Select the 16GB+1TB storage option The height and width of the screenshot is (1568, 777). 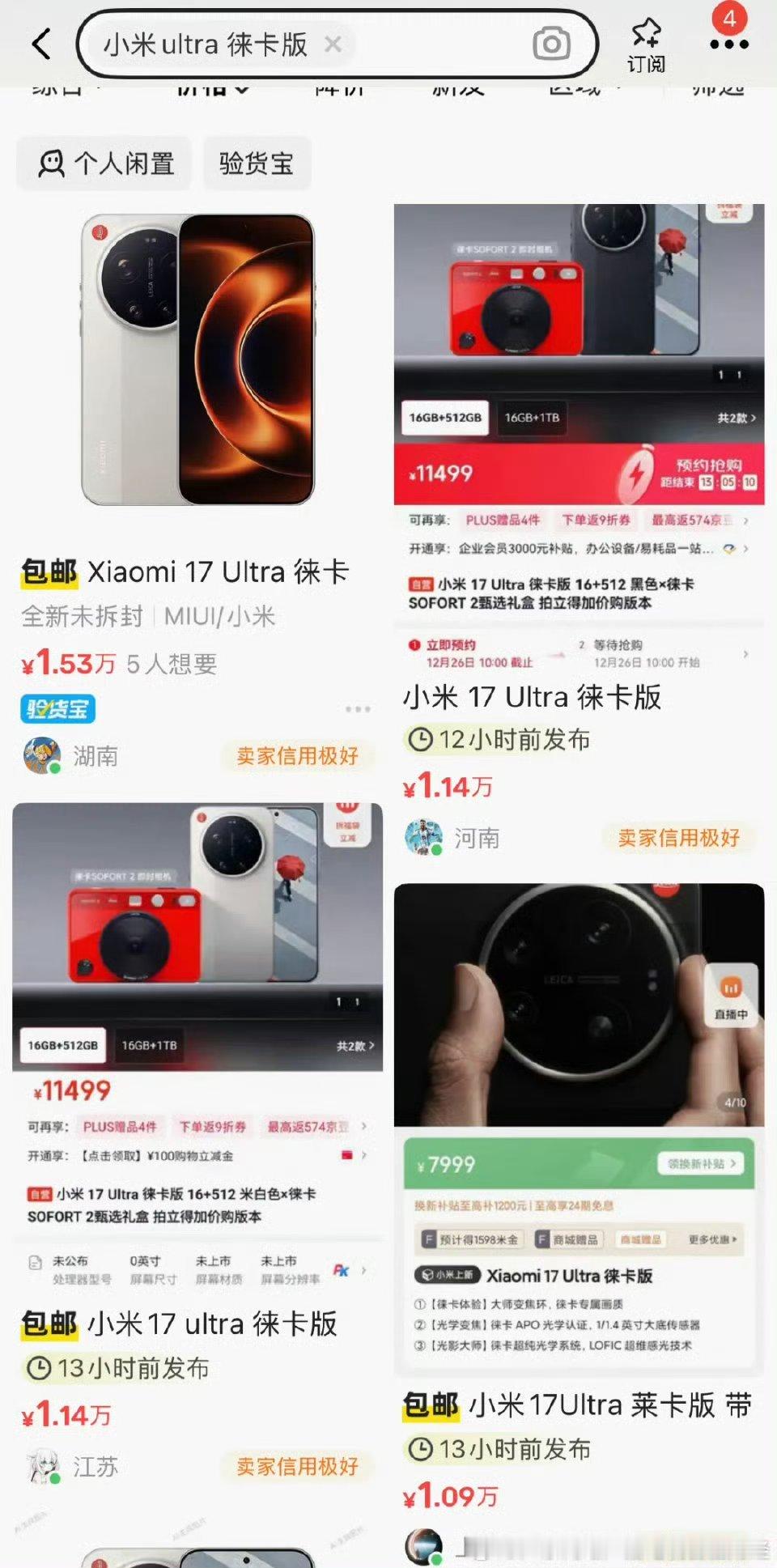point(533,419)
